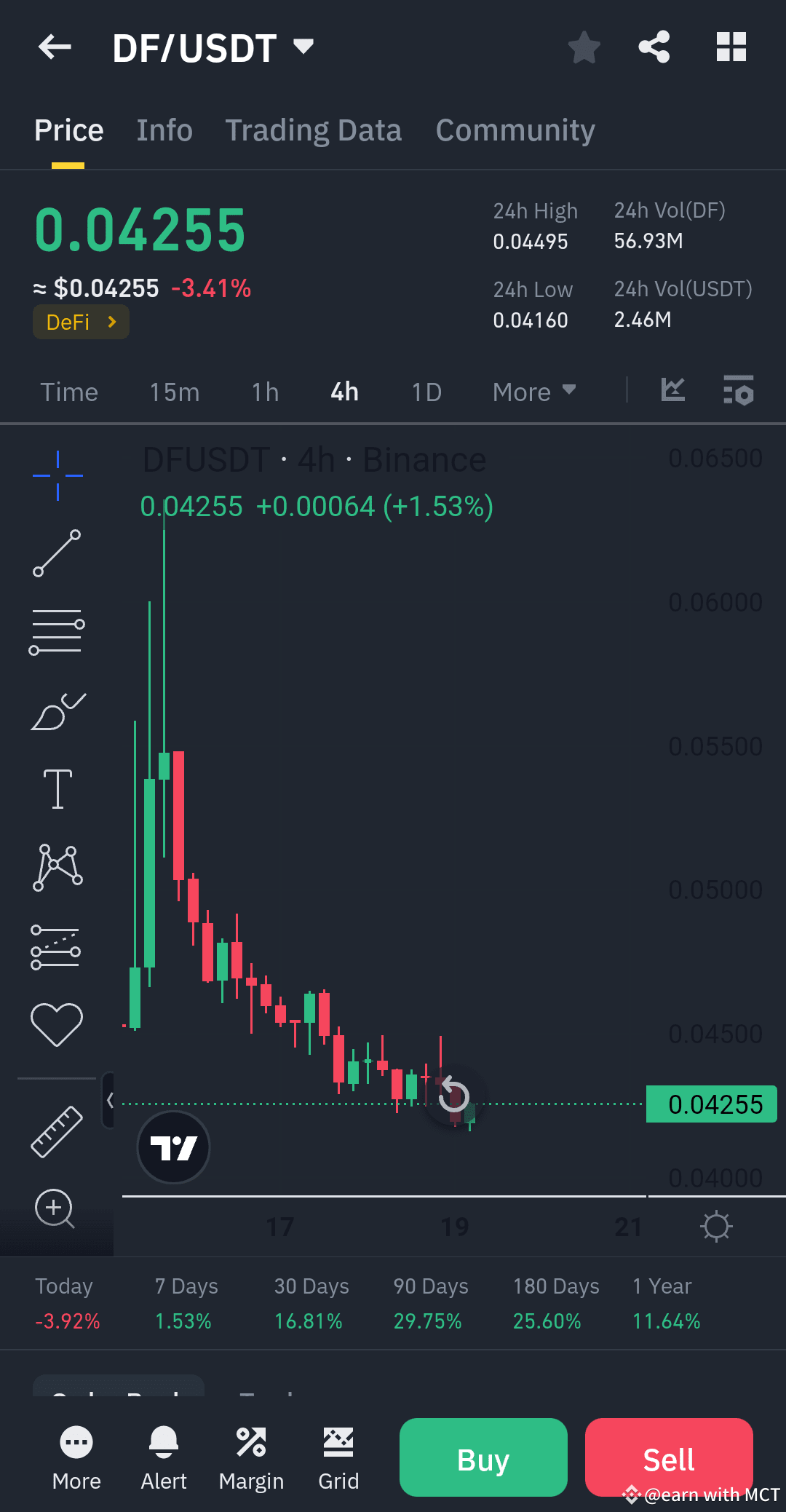This screenshot has height=1512, width=786.
Task: Expand the More timeframe dropdown
Action: pos(533,392)
